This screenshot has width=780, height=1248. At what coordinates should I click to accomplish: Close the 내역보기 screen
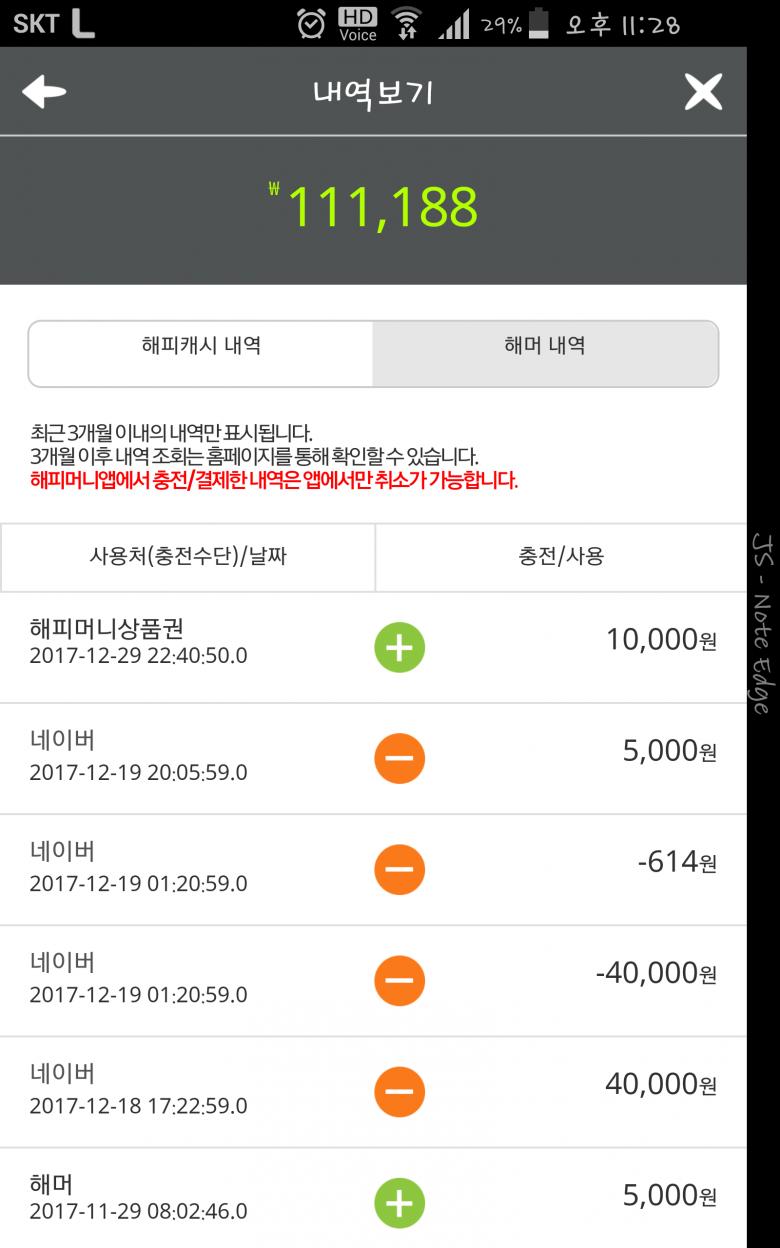tap(703, 92)
